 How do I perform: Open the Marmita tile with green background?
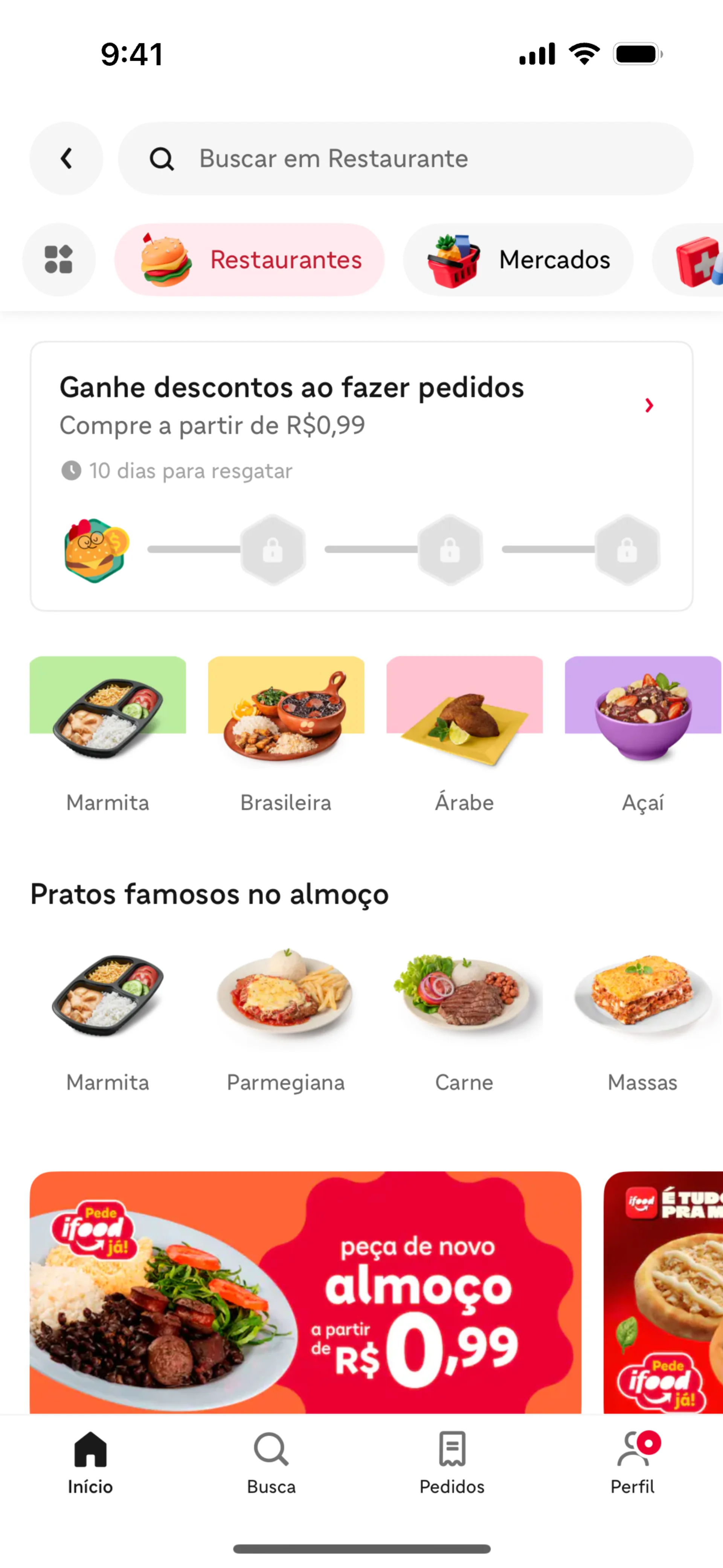coord(108,734)
